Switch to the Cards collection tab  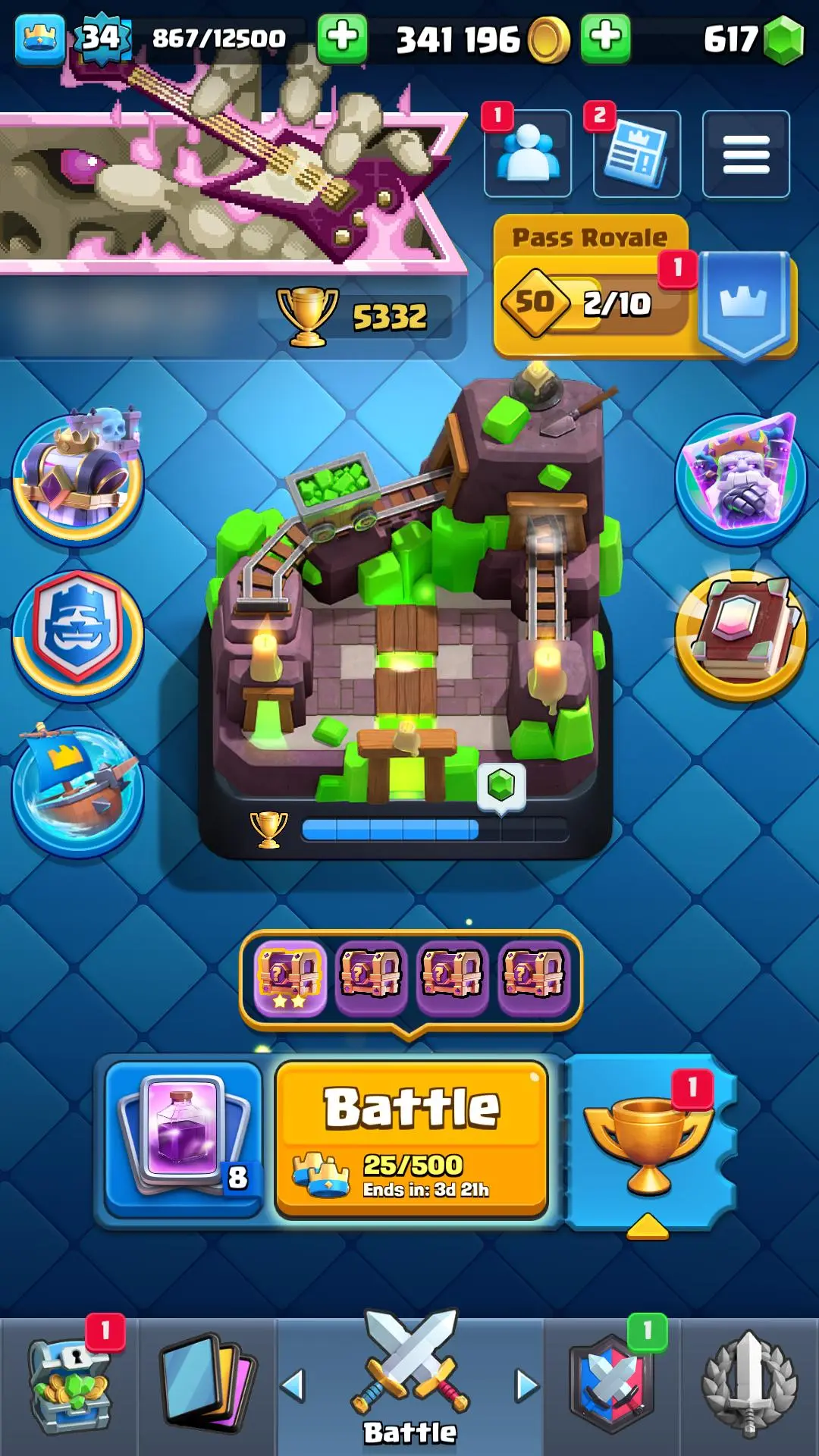206,1385
